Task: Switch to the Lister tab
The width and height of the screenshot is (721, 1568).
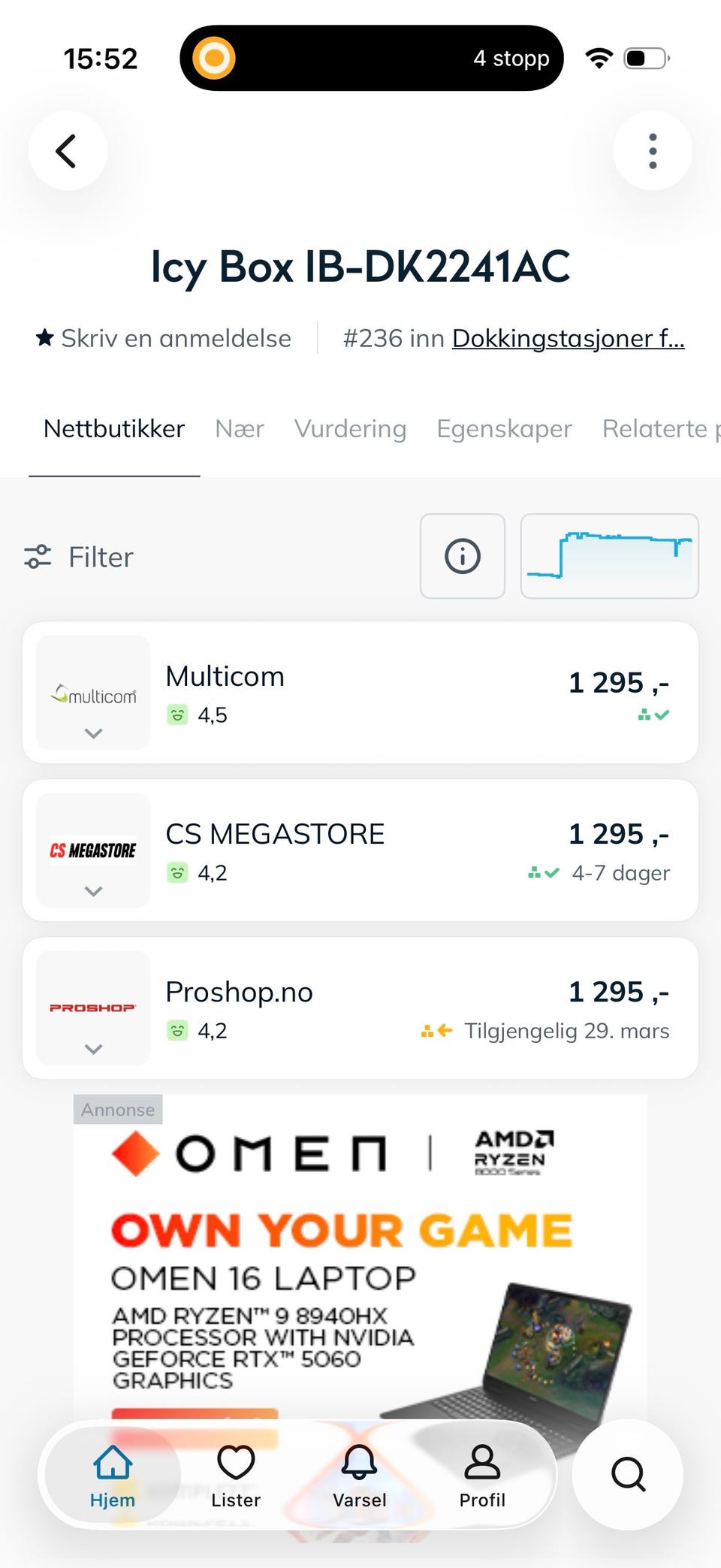Action: (x=236, y=1476)
